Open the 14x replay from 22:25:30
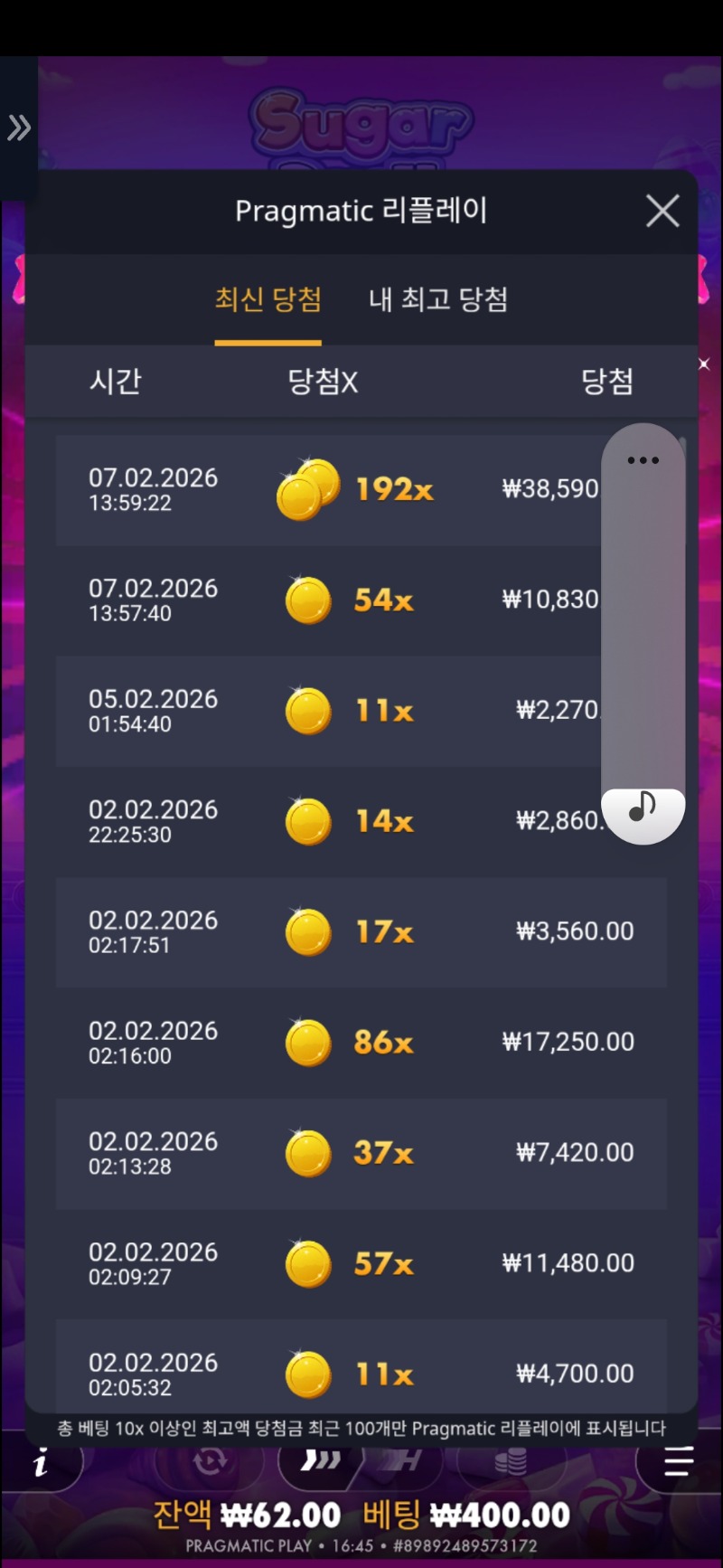Screen dimensions: 723x1568 325,821
